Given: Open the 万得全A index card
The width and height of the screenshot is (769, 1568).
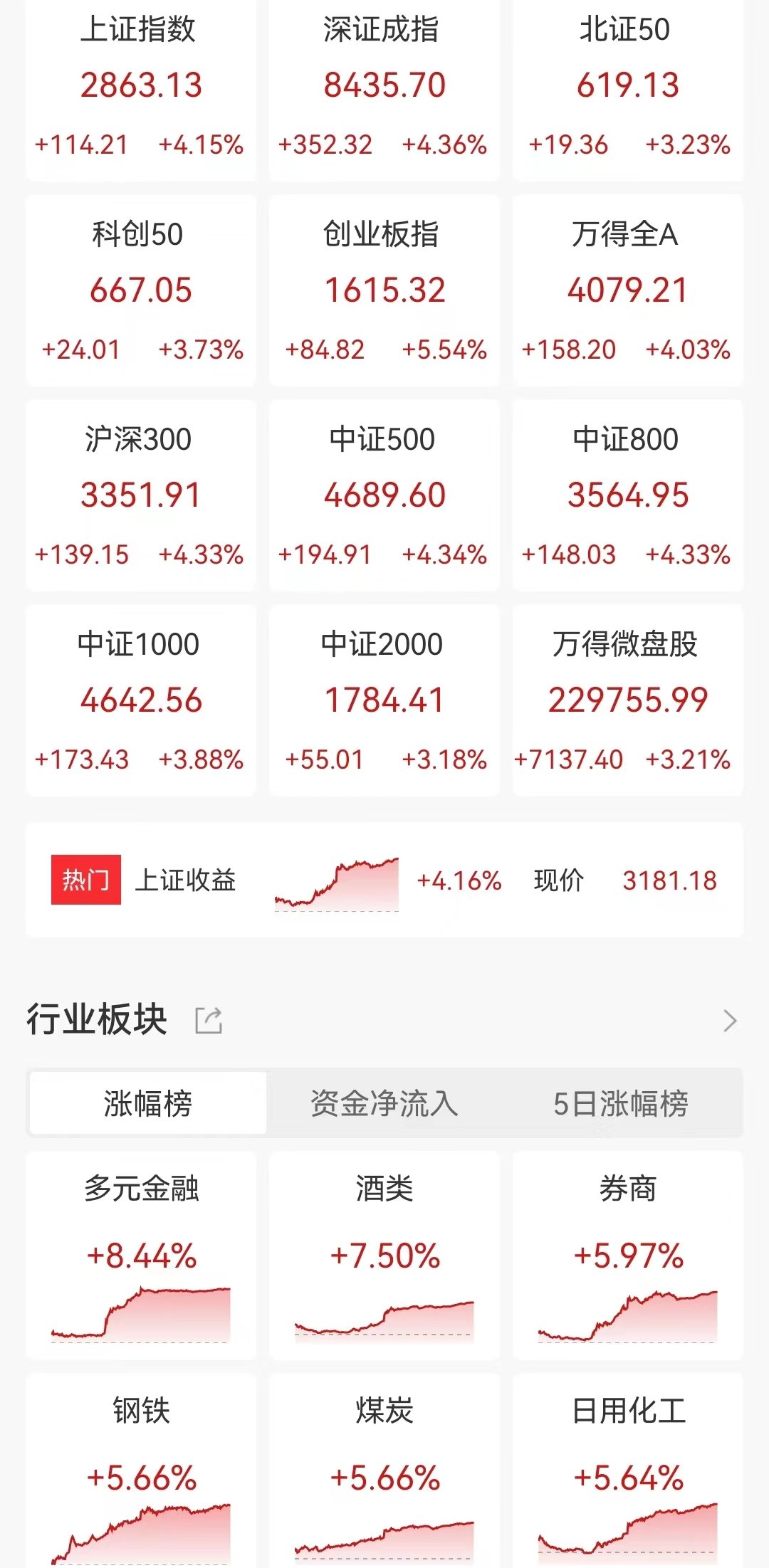Looking at the screenshot, I should click(628, 290).
